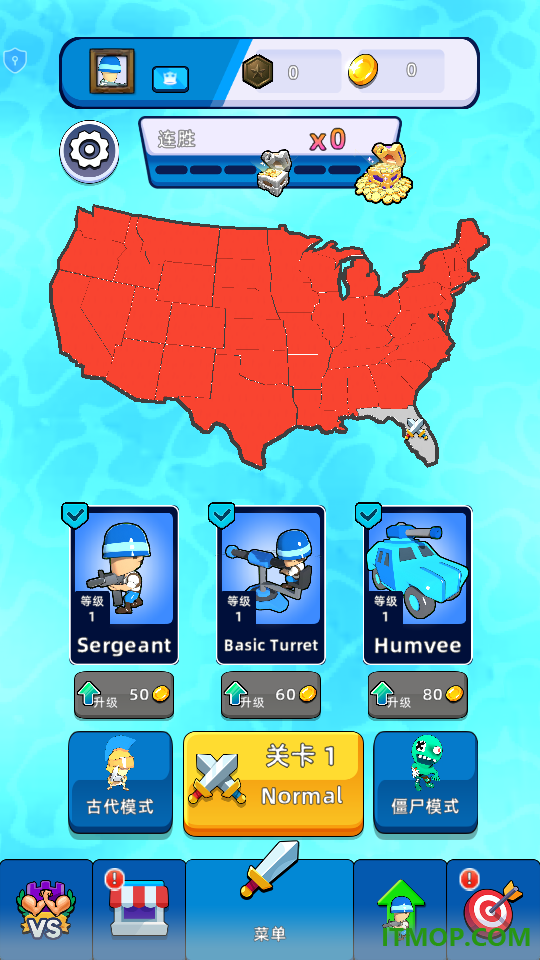540x960 pixels.
Task: Open the crown badge button
Action: [170, 79]
